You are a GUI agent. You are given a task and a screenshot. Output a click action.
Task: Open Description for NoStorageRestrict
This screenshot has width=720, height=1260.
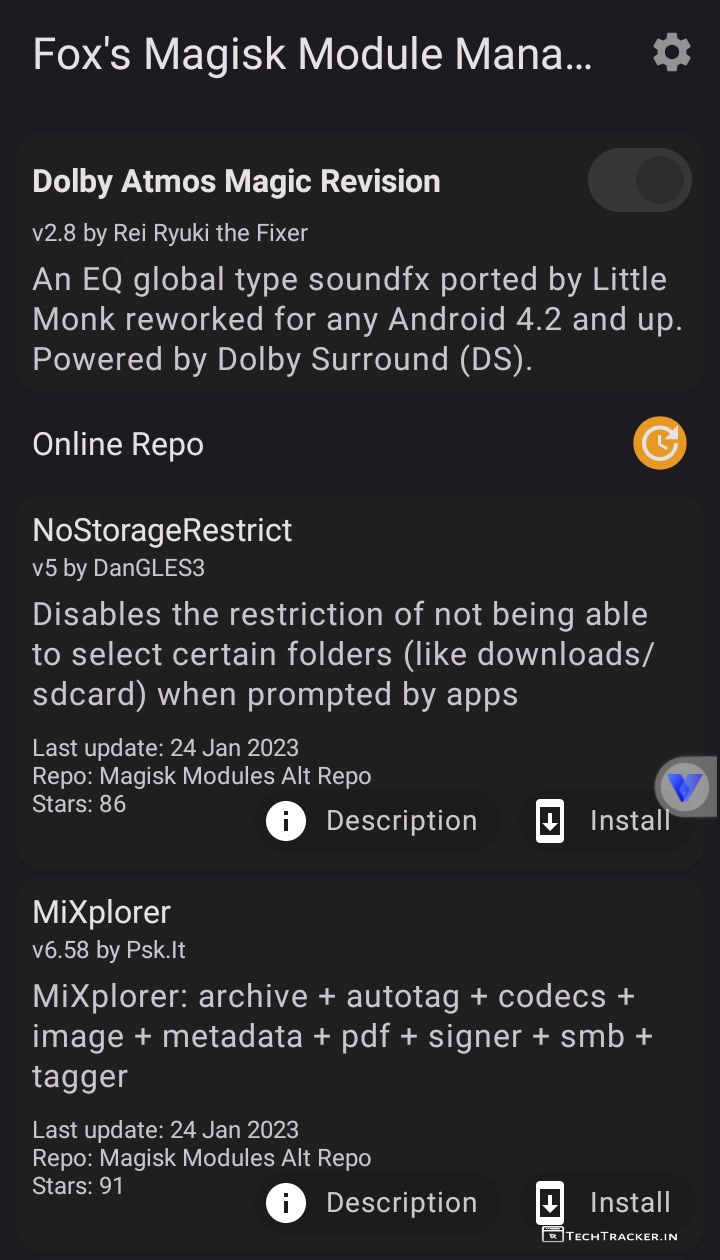coord(376,821)
